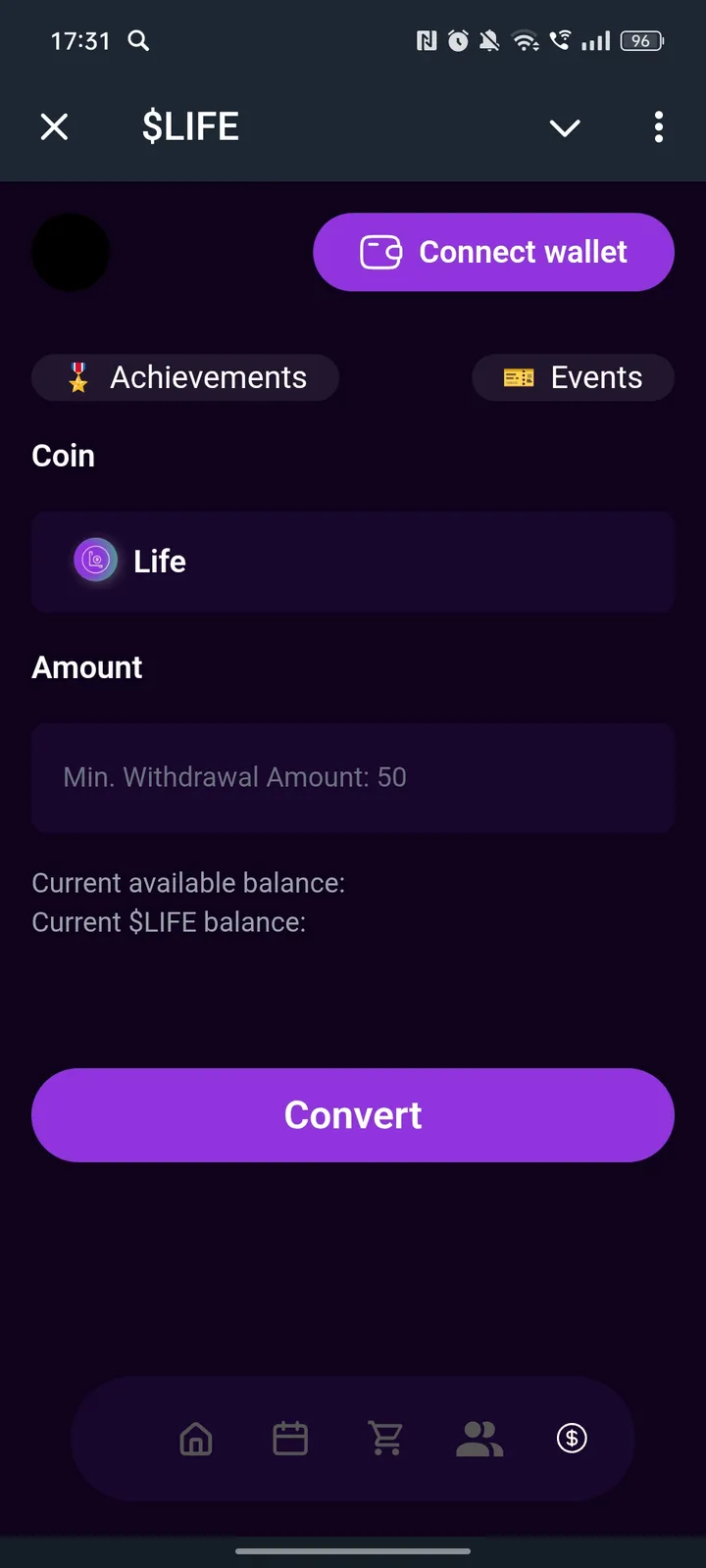Open the home screen icon
The height and width of the screenshot is (1568, 706).
pos(196,1438)
